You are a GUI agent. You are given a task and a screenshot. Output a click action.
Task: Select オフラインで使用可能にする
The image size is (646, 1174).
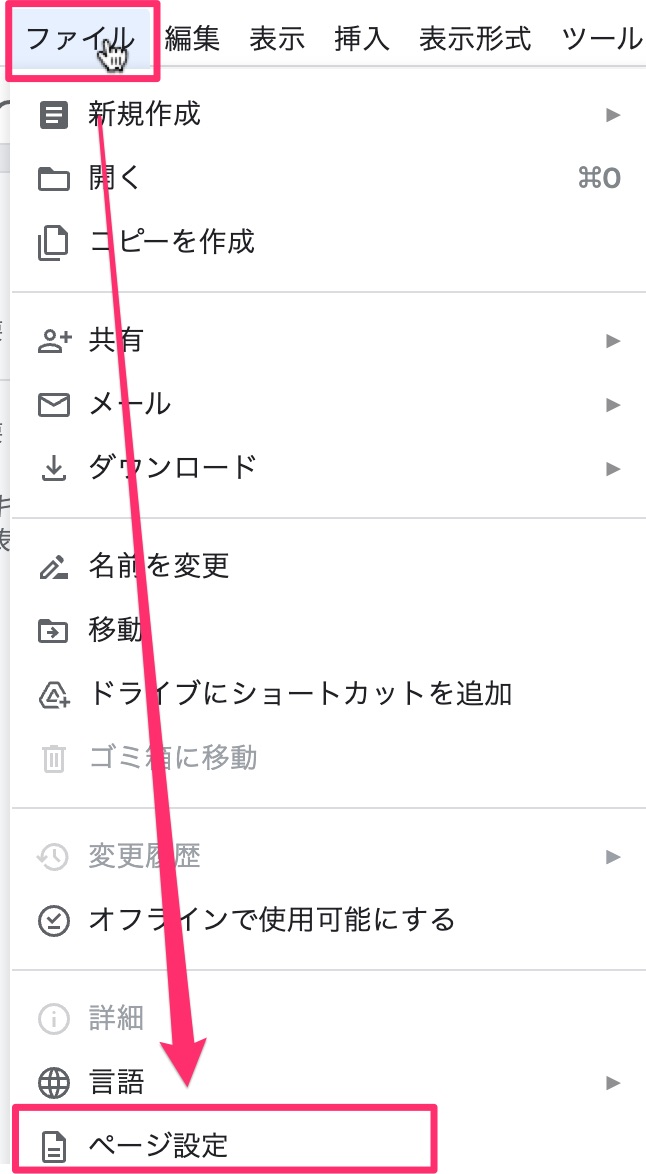click(328, 919)
